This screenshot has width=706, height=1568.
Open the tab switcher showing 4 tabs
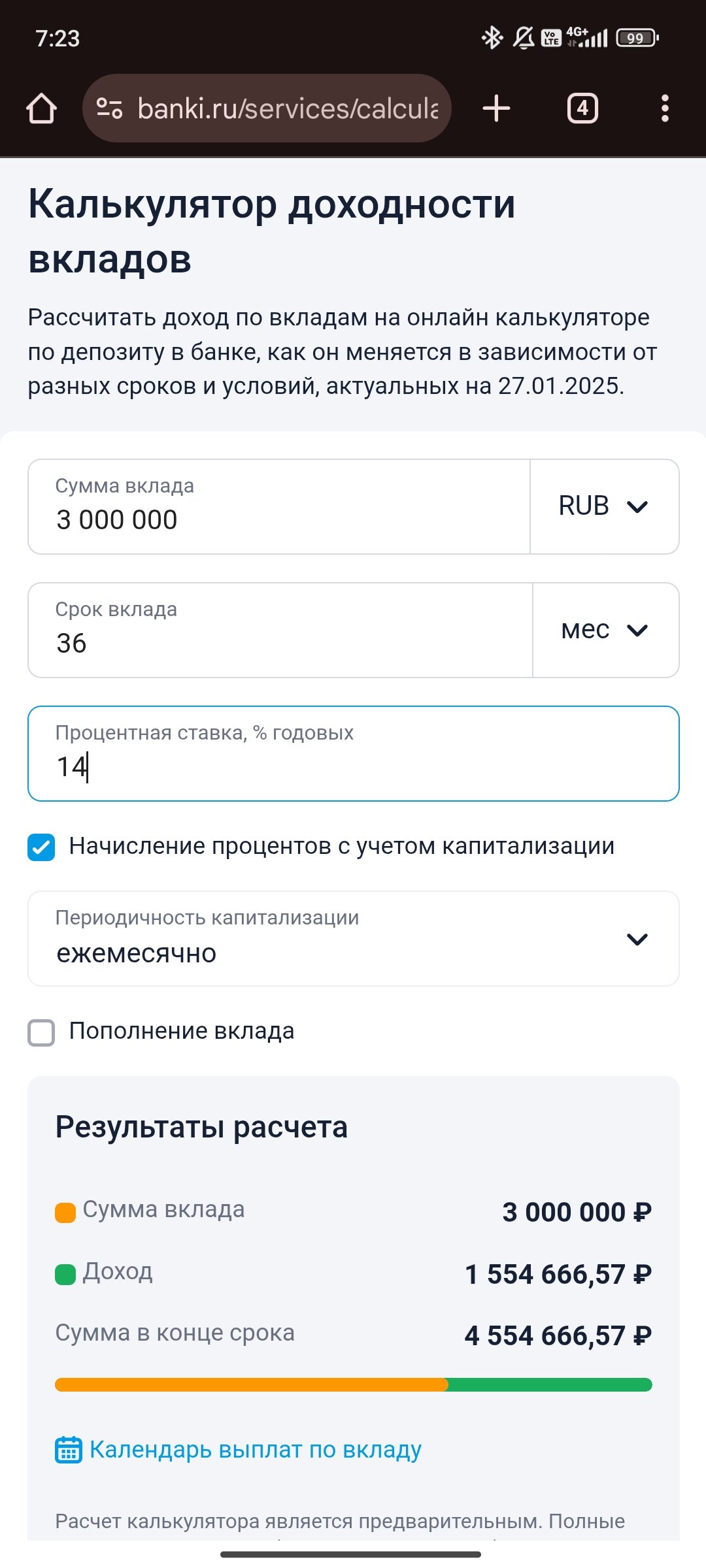(x=582, y=108)
